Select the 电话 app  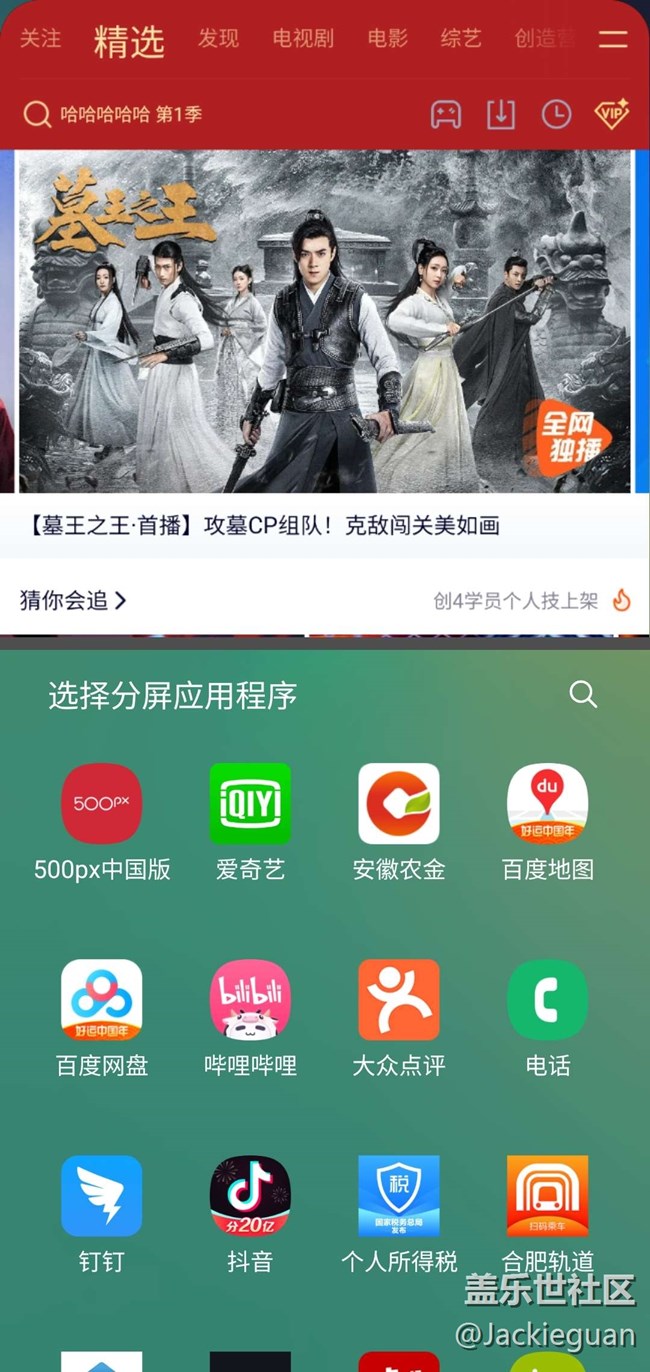547,1000
